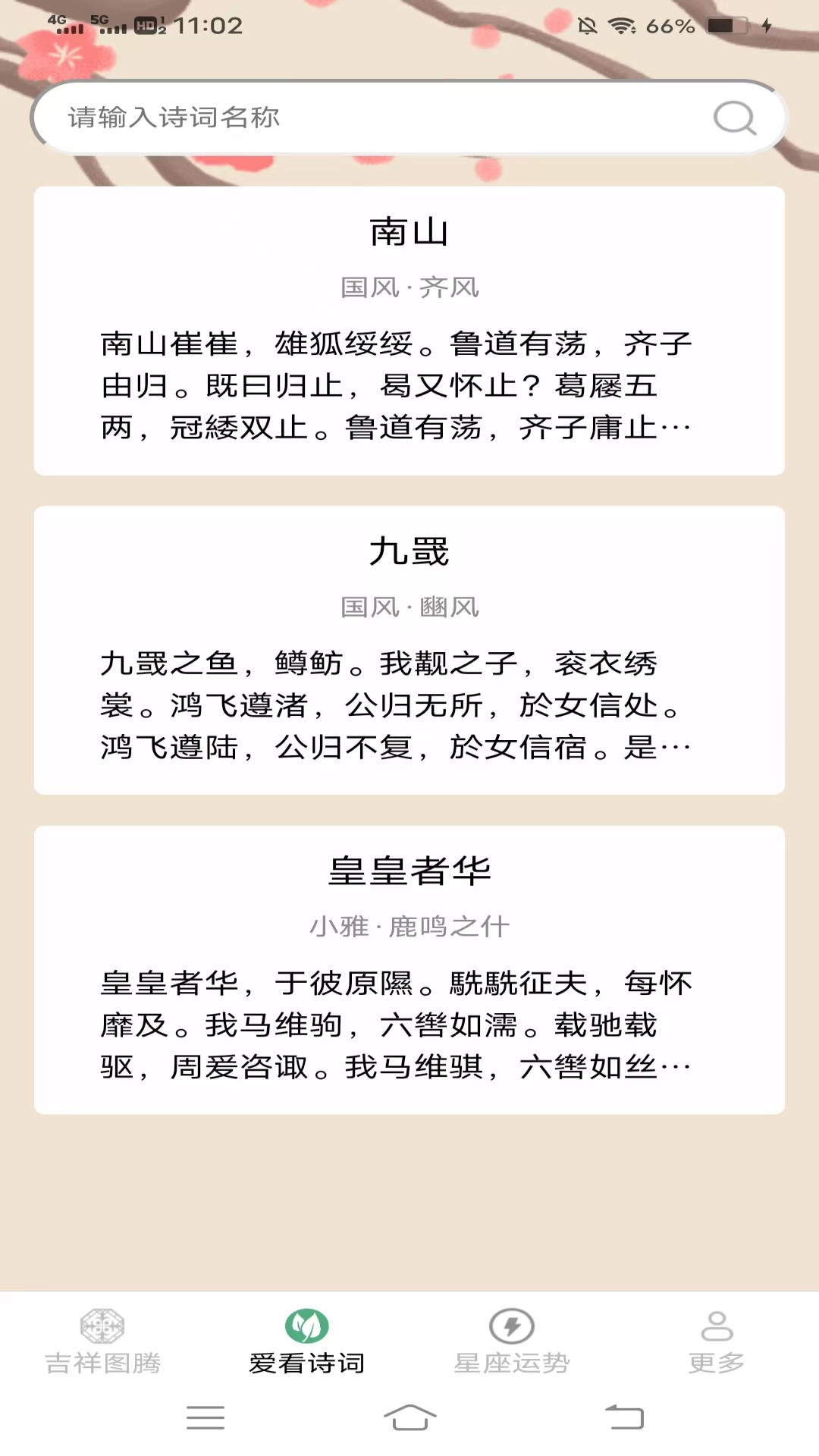The image size is (819, 1456).
Task: Open the poem card 南山
Action: pyautogui.click(x=409, y=331)
